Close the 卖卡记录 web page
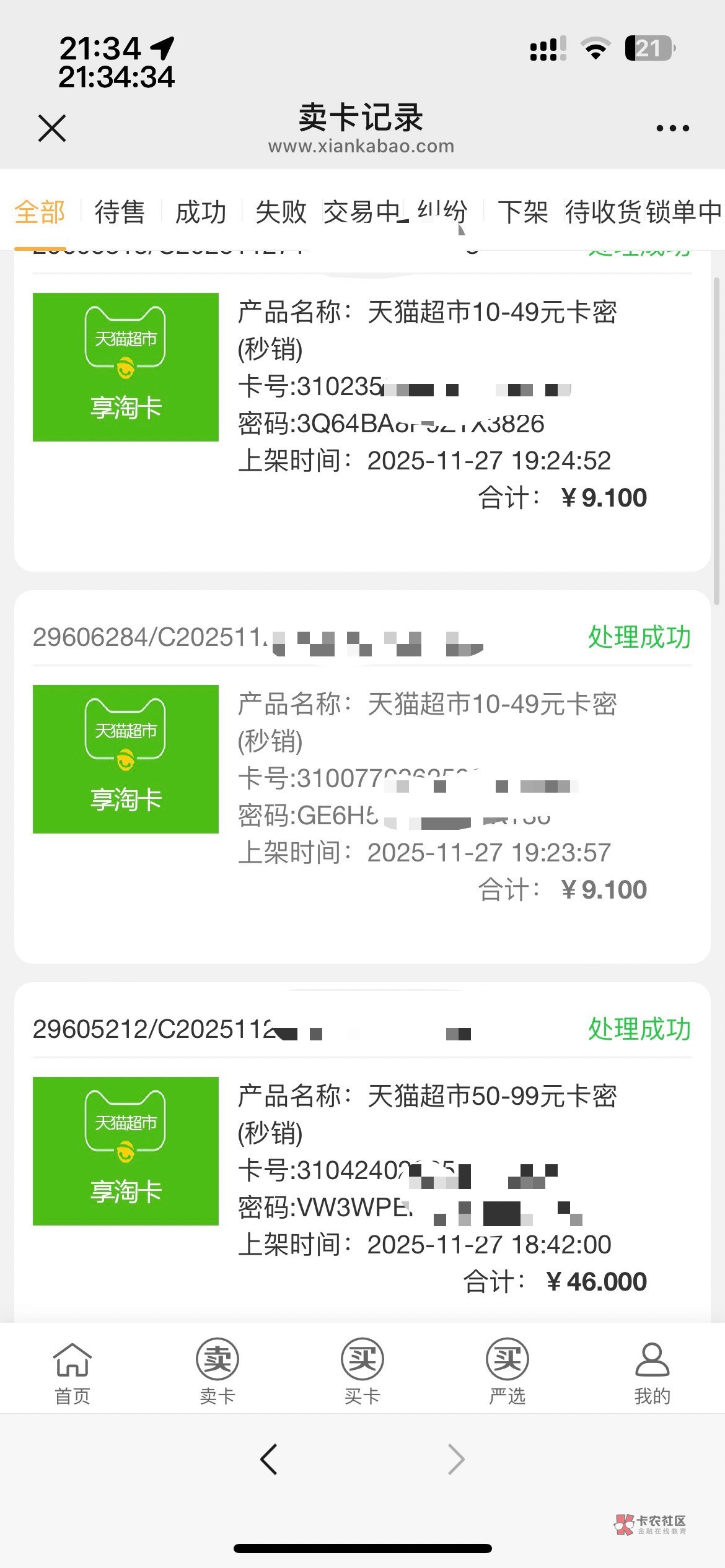The width and height of the screenshot is (725, 1568). tap(52, 128)
